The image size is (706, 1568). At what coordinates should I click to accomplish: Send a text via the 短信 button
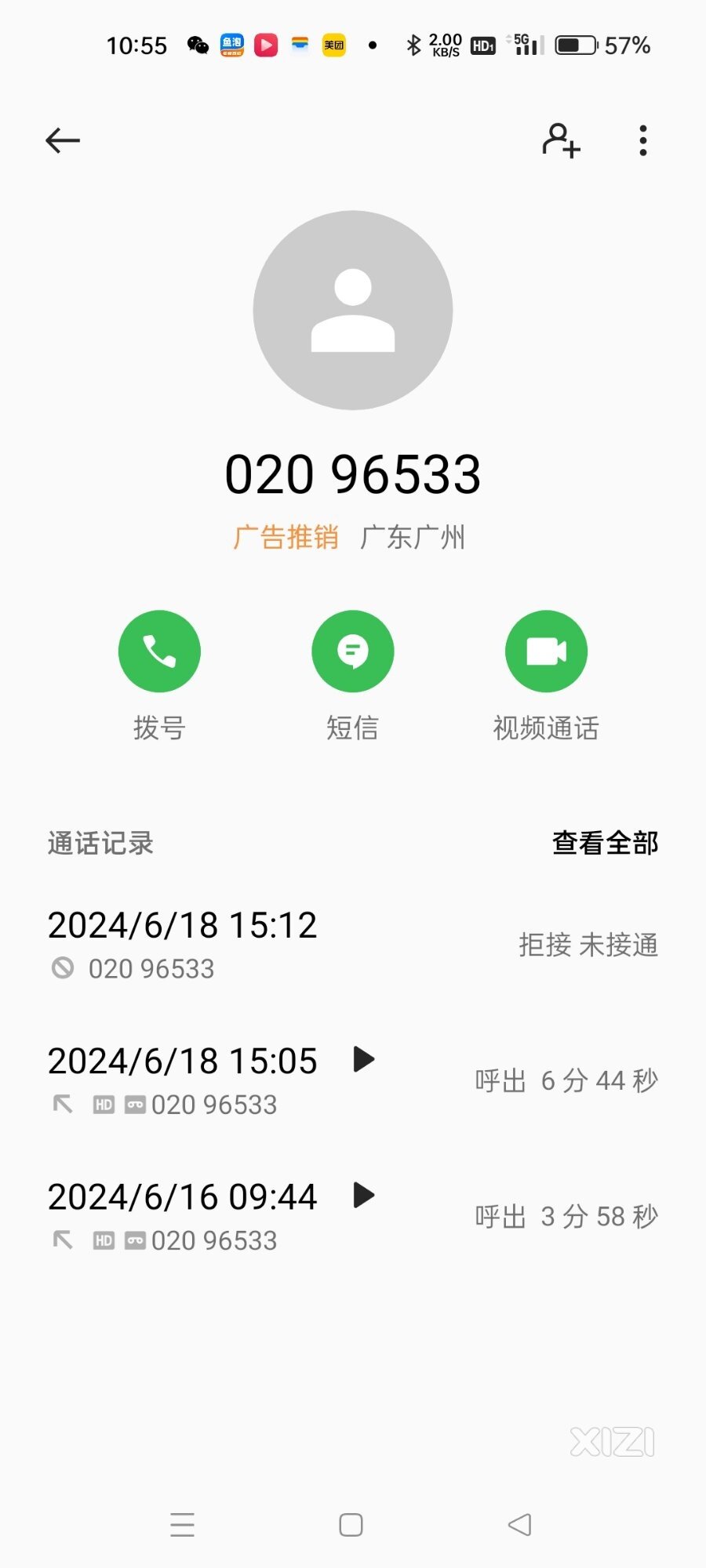click(353, 652)
